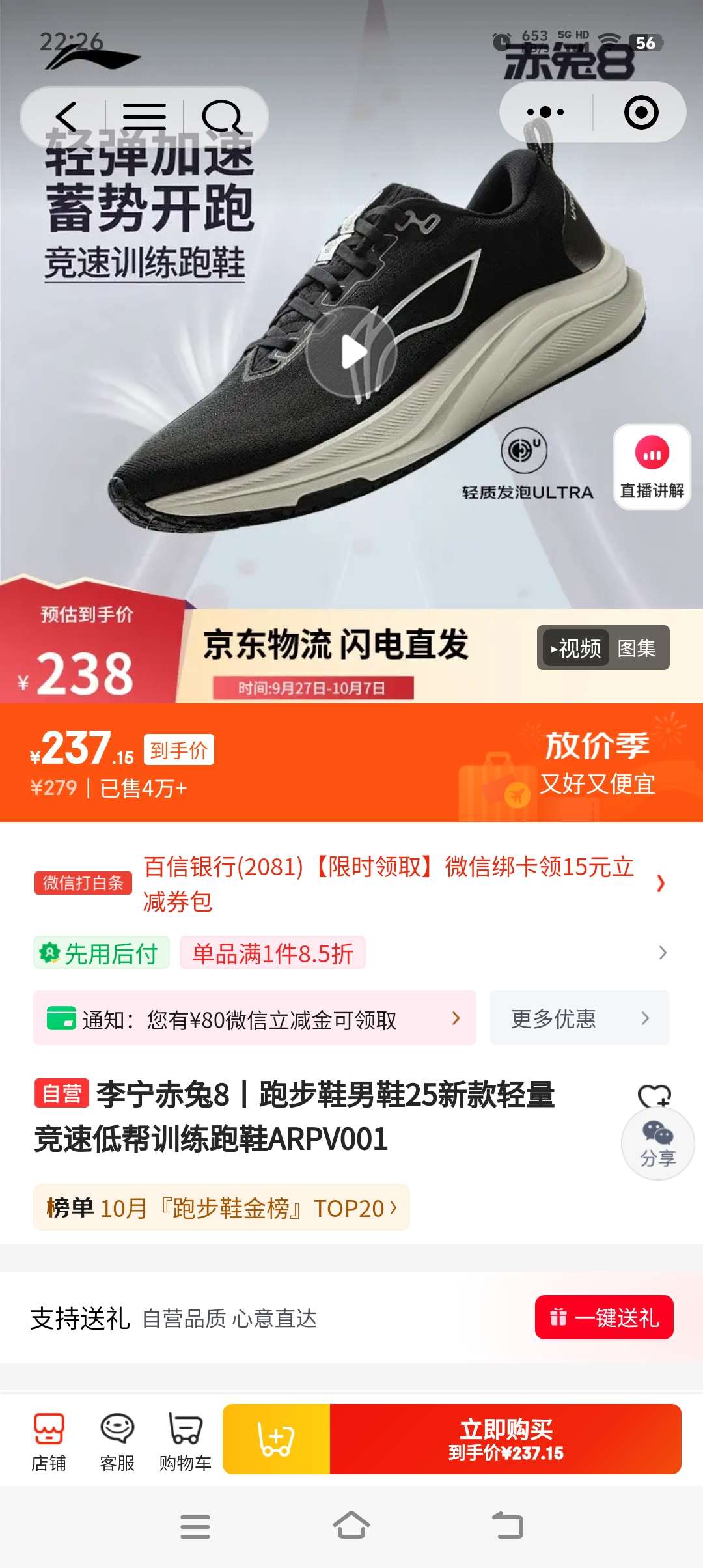The image size is (703, 1568).
Task: Open the mini program three-dots menu
Action: click(x=545, y=112)
